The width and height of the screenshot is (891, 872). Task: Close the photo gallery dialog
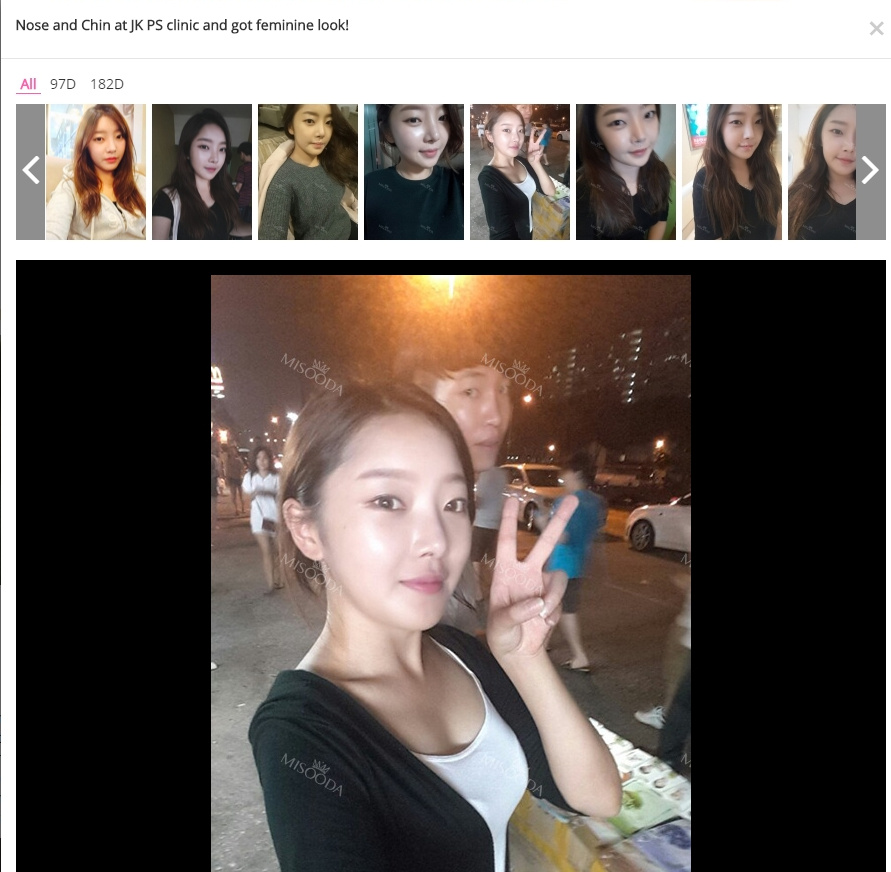point(876,29)
